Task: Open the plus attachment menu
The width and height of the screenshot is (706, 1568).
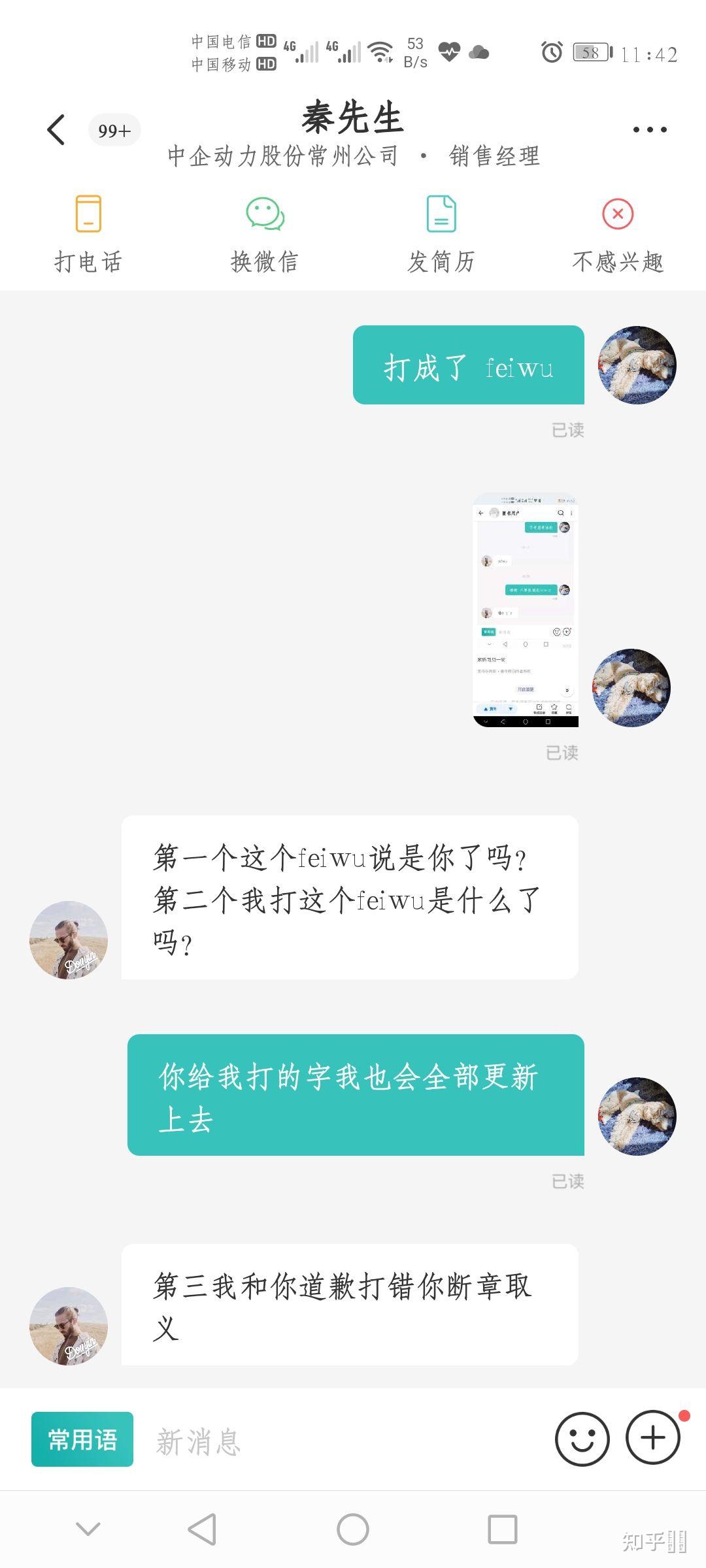Action: pyautogui.click(x=653, y=1437)
